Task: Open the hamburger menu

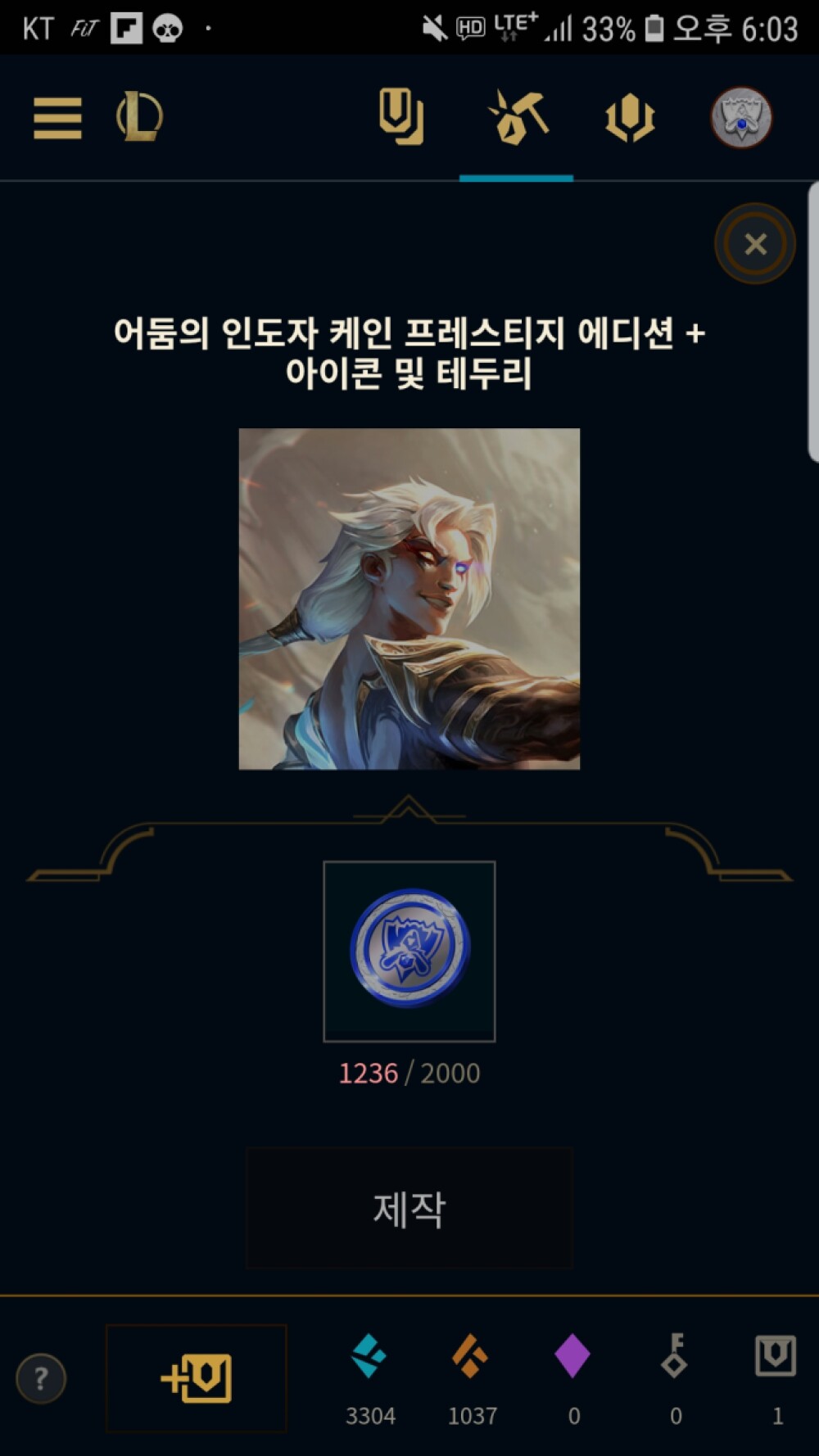Action: (57, 118)
